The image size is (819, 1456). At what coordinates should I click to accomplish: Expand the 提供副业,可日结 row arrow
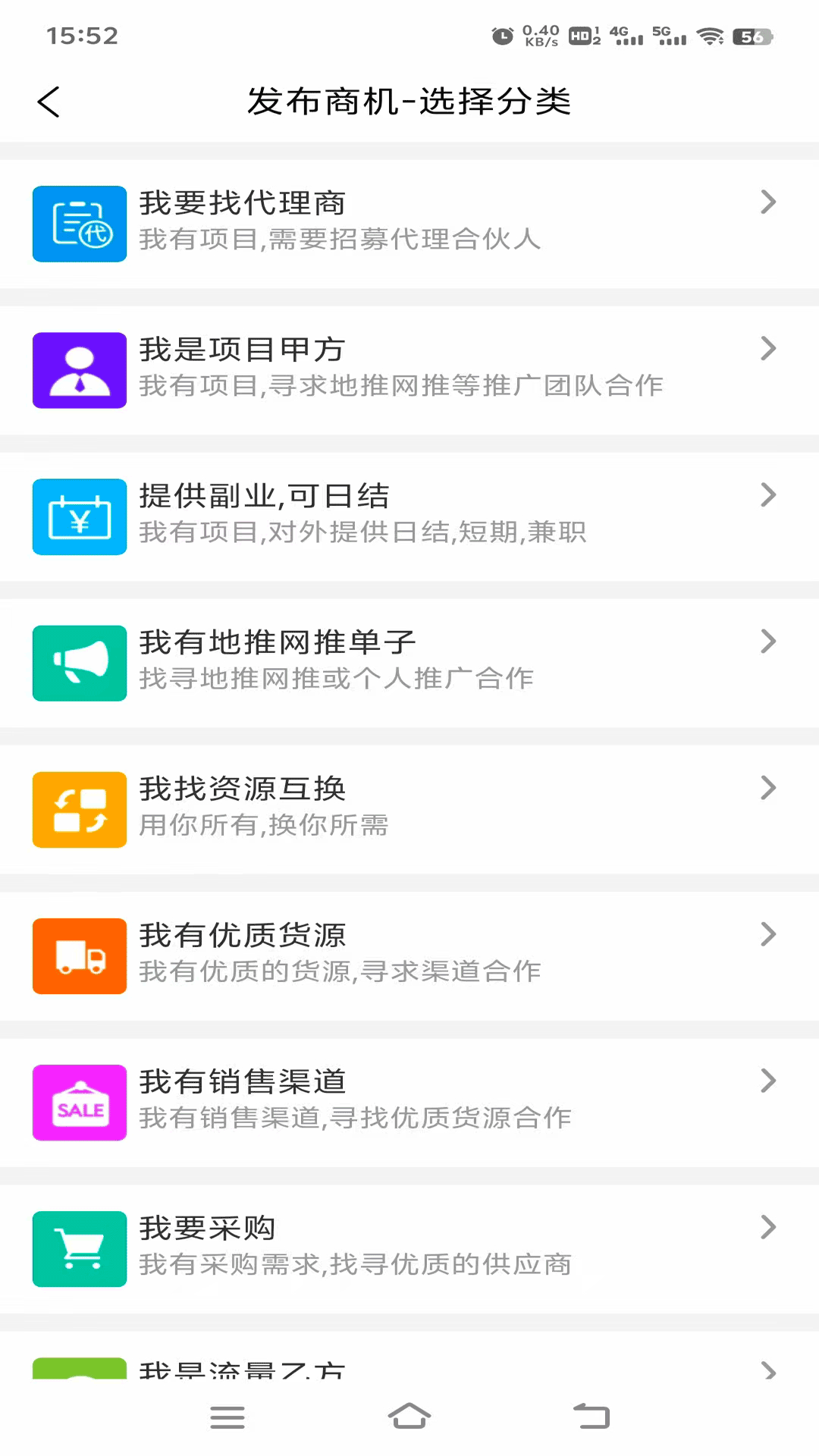tap(768, 495)
